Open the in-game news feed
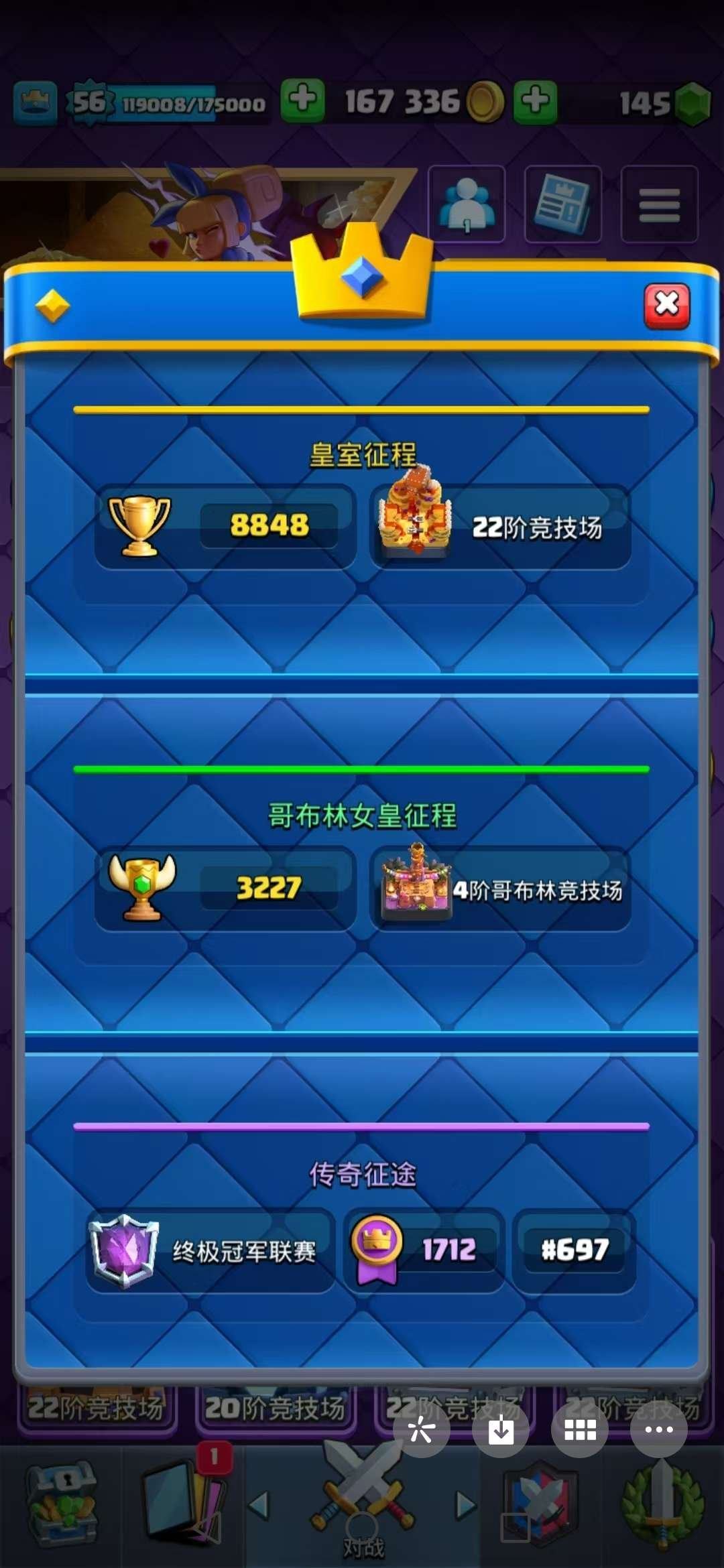 click(x=563, y=204)
